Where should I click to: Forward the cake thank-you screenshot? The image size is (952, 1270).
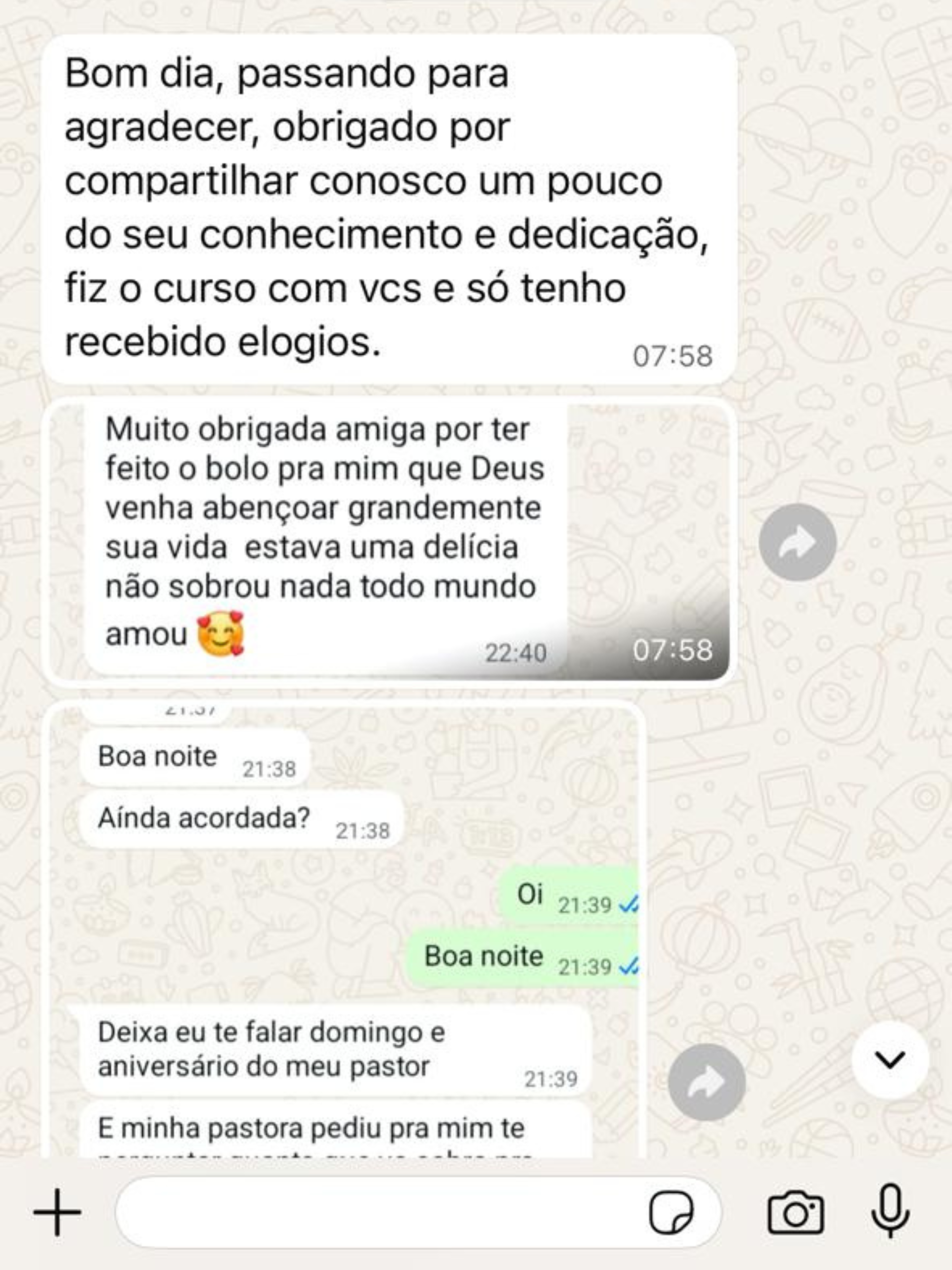click(798, 542)
